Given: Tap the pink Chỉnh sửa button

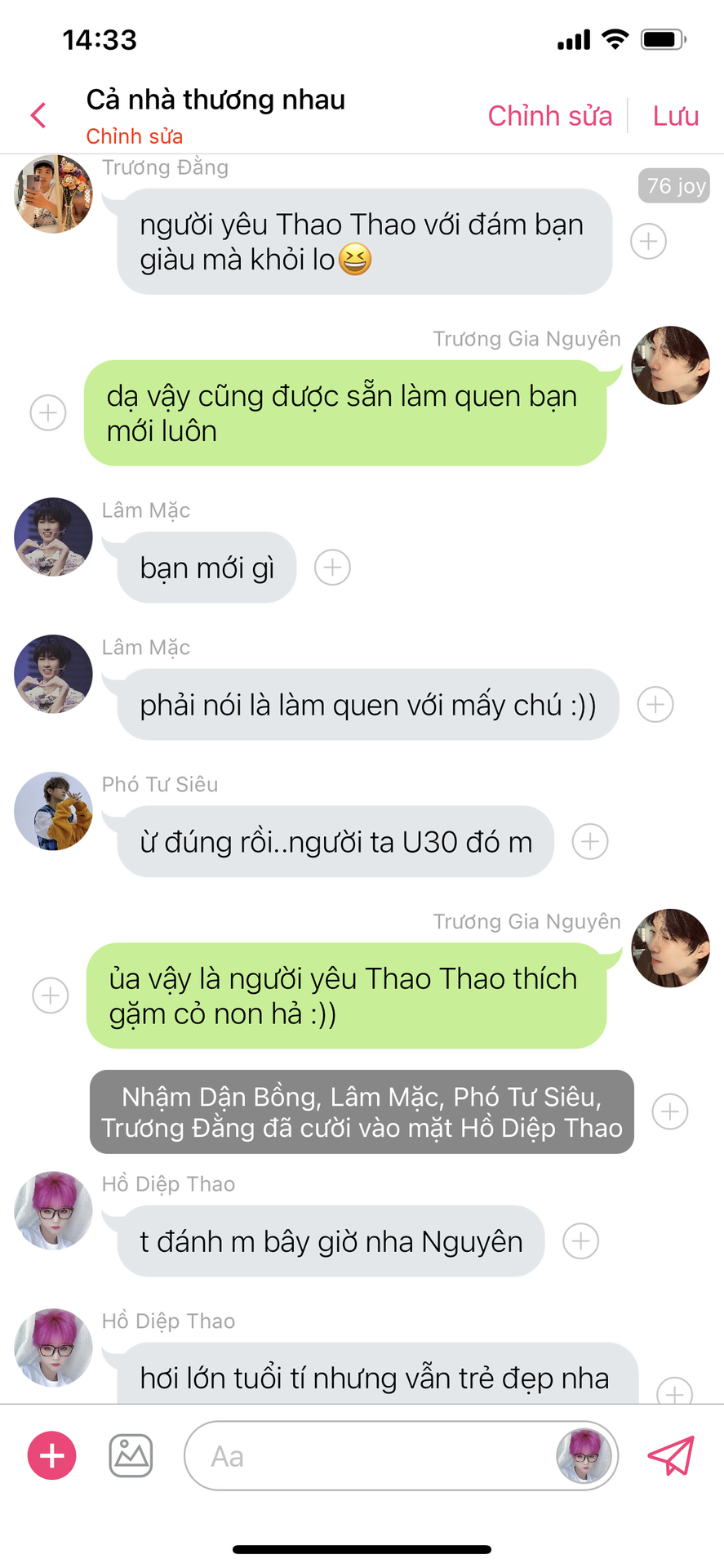Looking at the screenshot, I should pos(549,116).
